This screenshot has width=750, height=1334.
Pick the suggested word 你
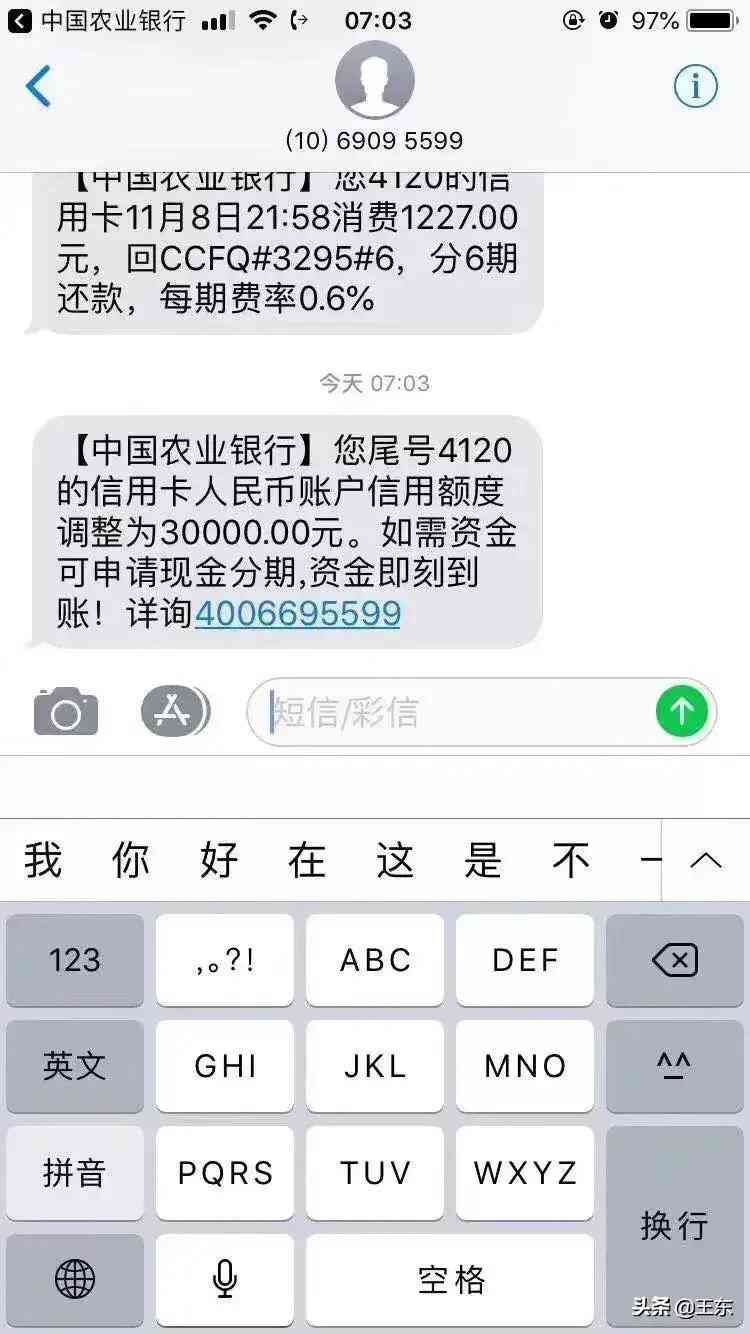(131, 860)
